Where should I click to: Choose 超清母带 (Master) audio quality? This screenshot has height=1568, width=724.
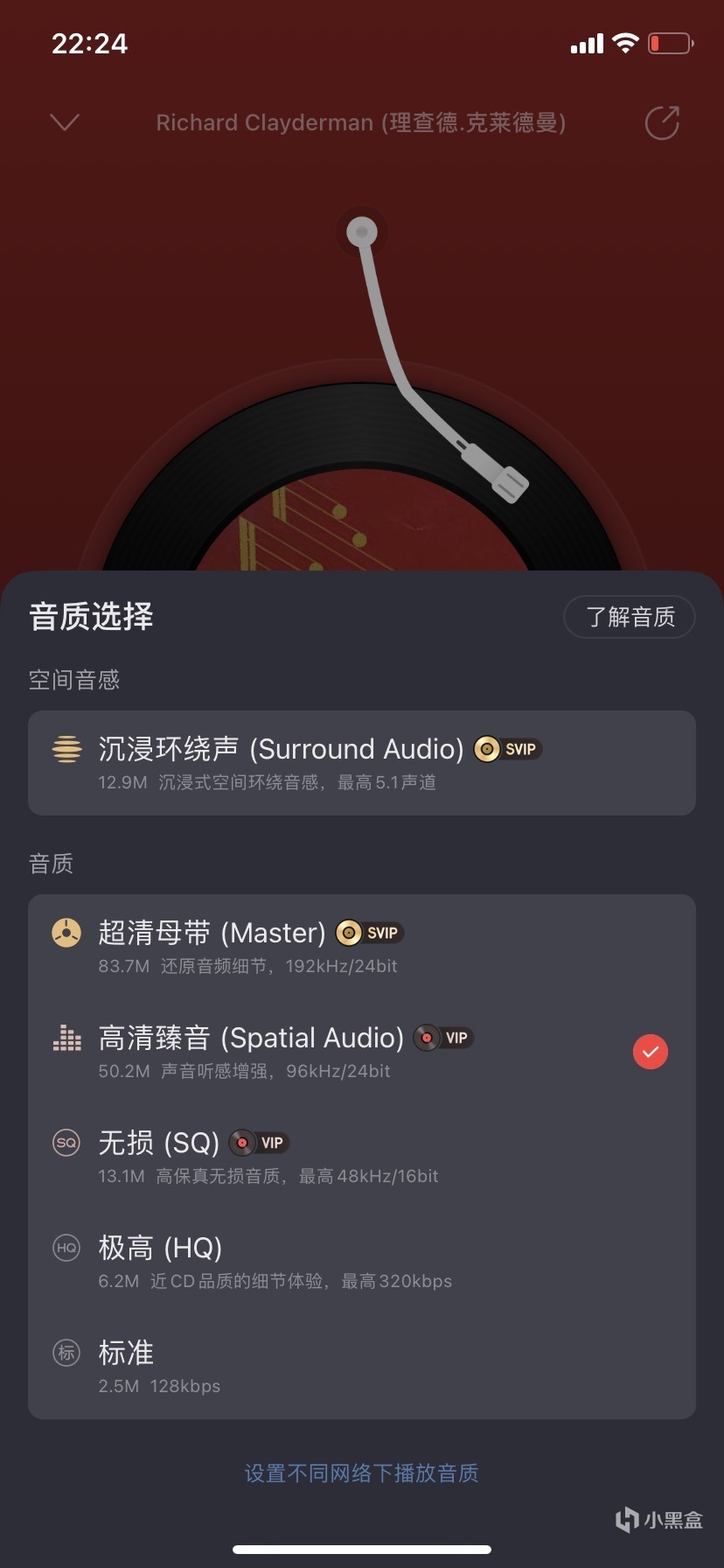(x=361, y=947)
